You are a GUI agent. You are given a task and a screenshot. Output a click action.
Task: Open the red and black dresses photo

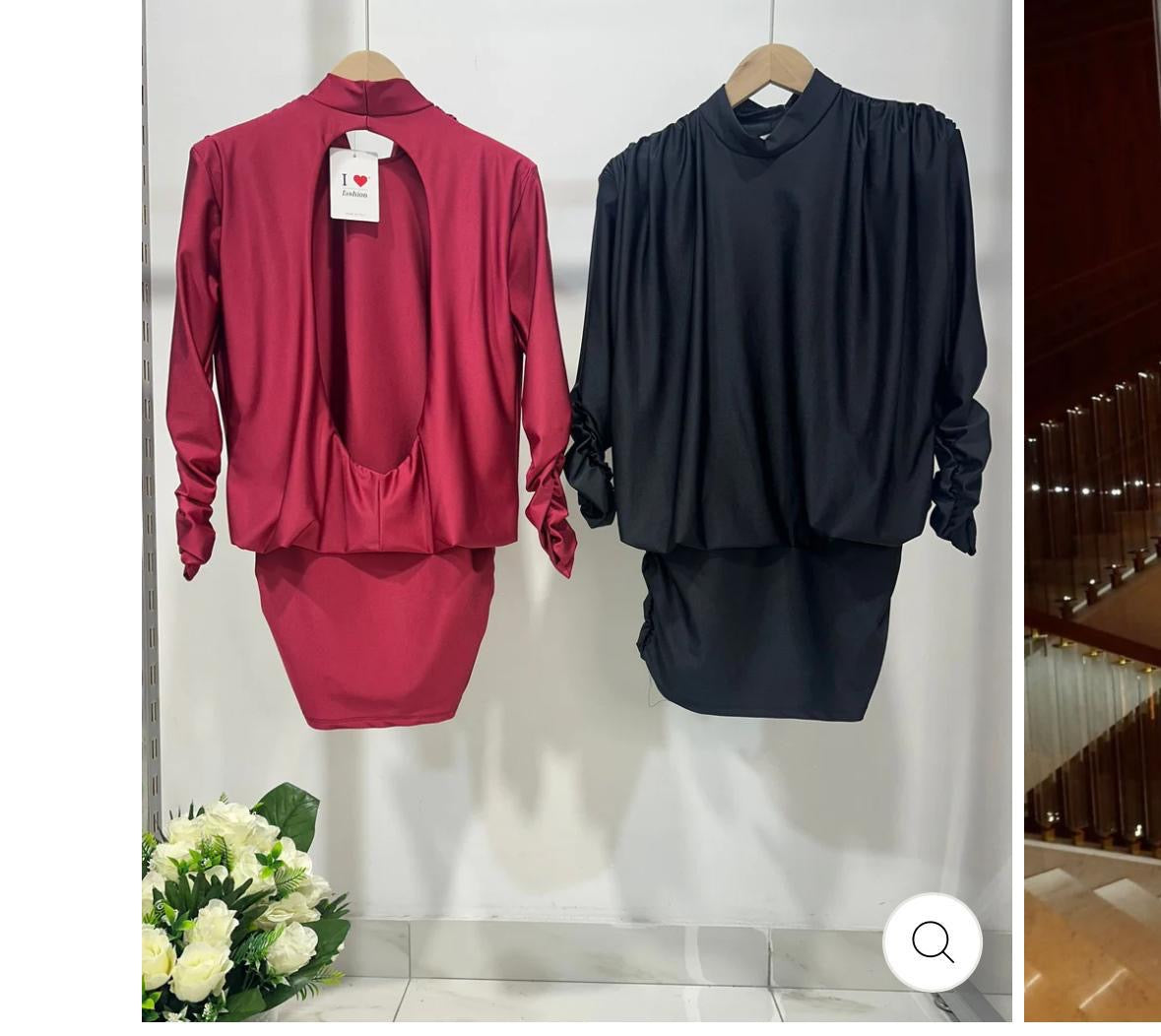pyautogui.click(x=576, y=443)
